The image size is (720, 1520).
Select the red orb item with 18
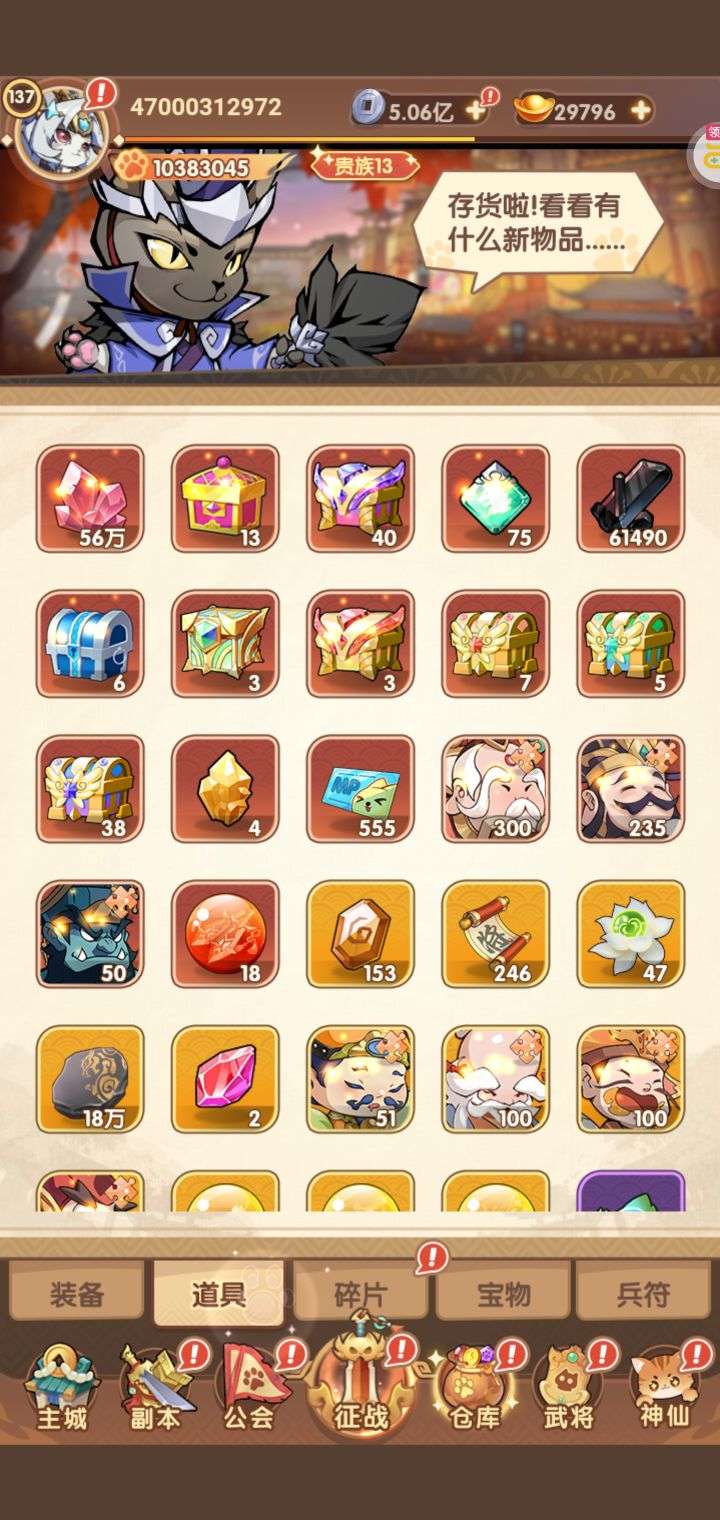225,934
